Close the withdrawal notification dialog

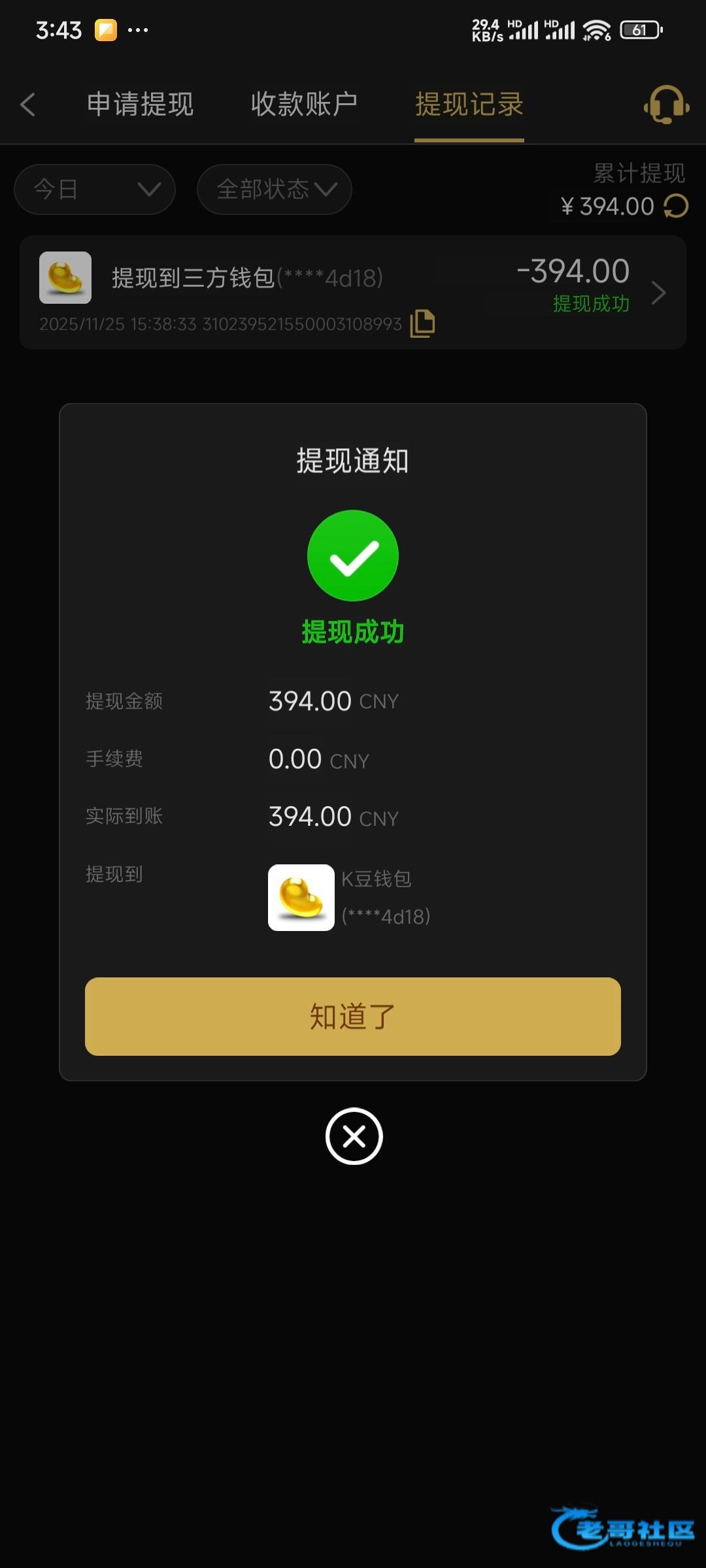[354, 1136]
